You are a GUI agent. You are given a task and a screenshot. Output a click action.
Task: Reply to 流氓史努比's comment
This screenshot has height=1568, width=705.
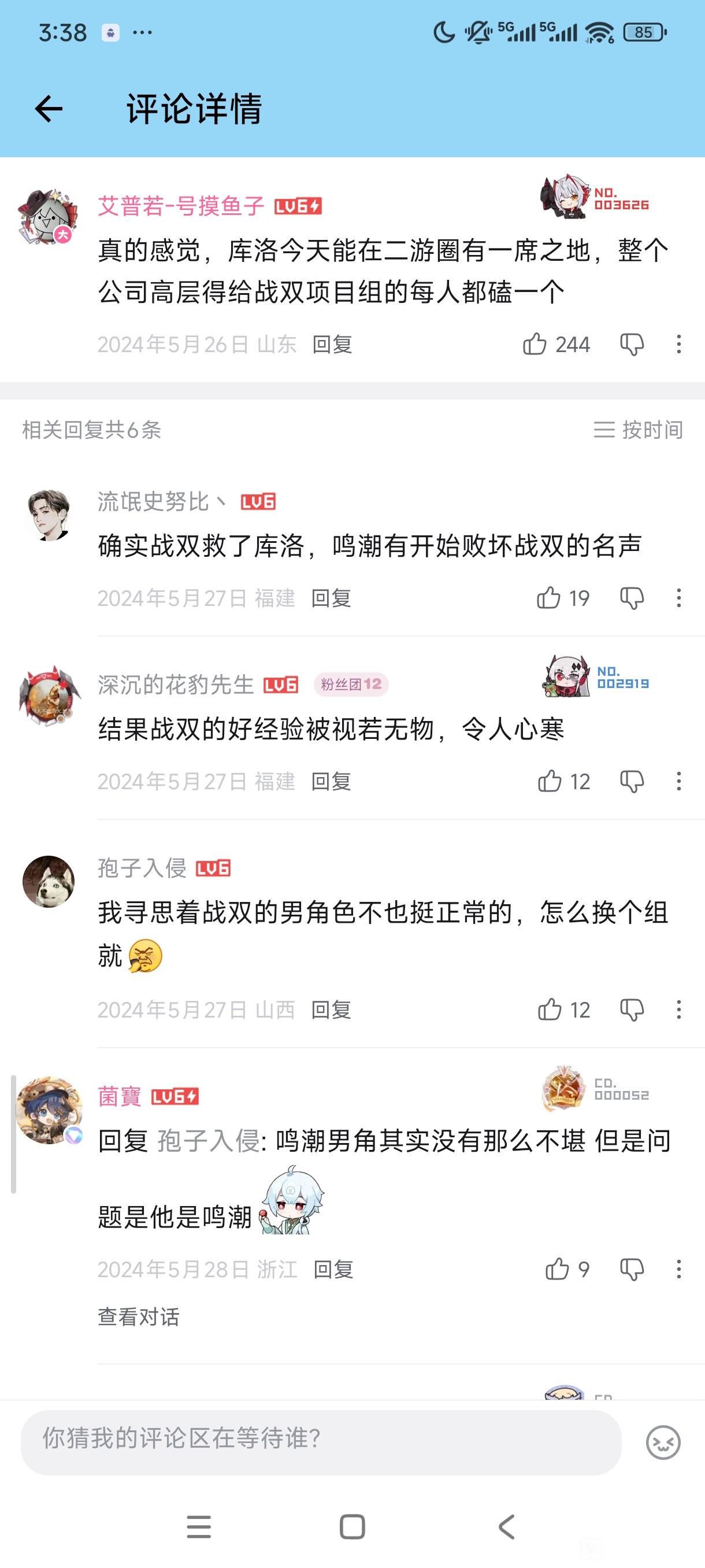331,598
